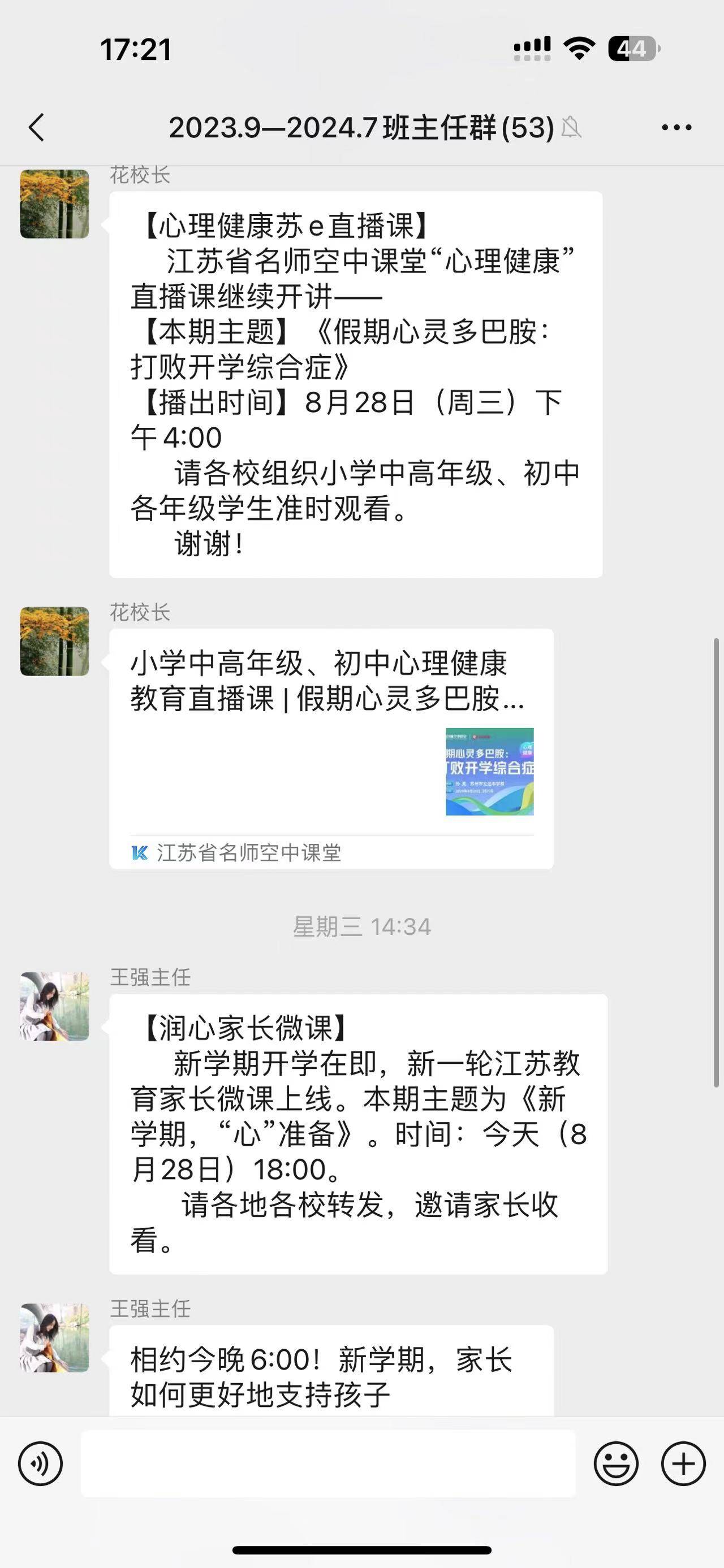Screen dimensions: 724x1568
Task: View 花校长's avatar beside the 心理健康苏e直播课 message
Action: coord(55,204)
